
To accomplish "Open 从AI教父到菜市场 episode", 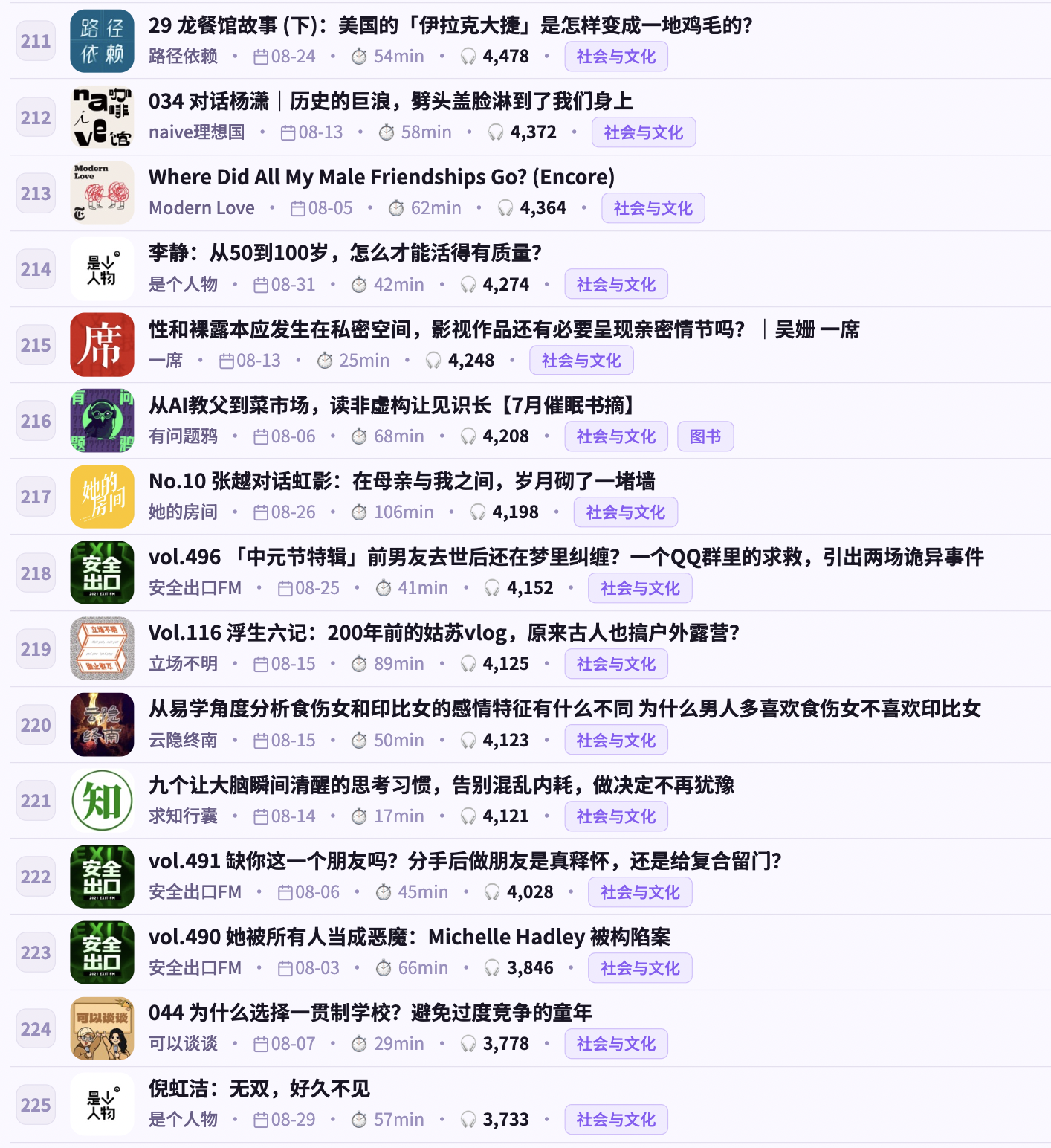I will coord(392,405).
